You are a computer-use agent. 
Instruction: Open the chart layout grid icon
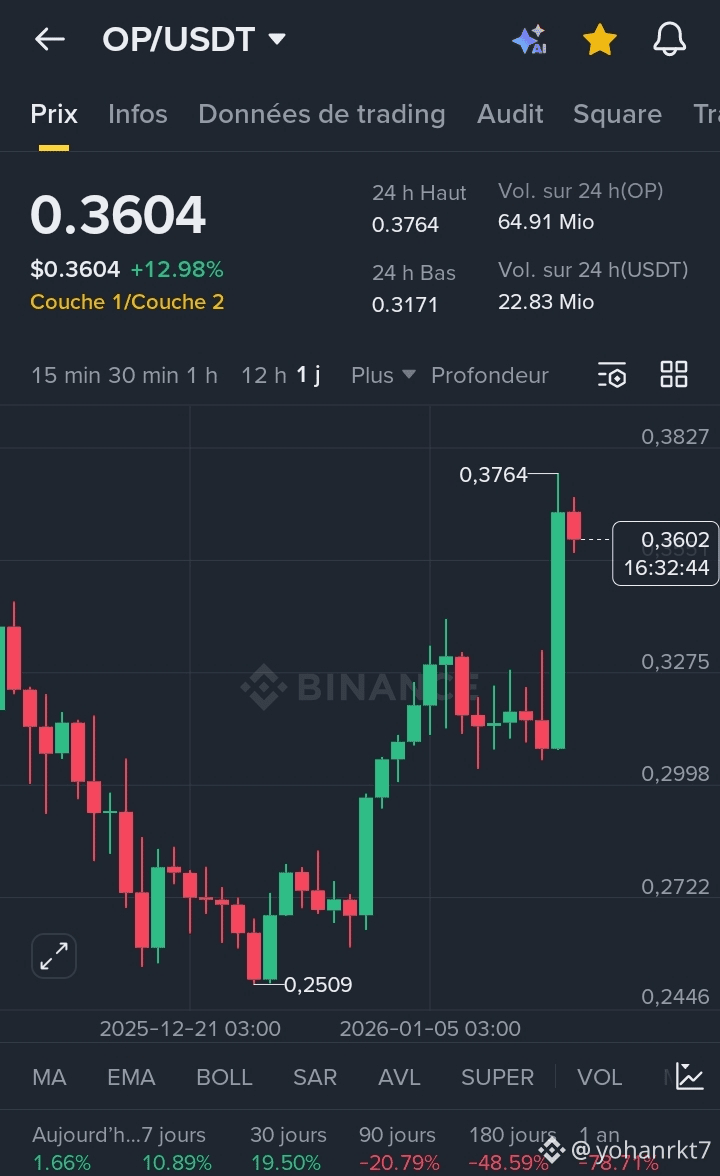(x=674, y=374)
